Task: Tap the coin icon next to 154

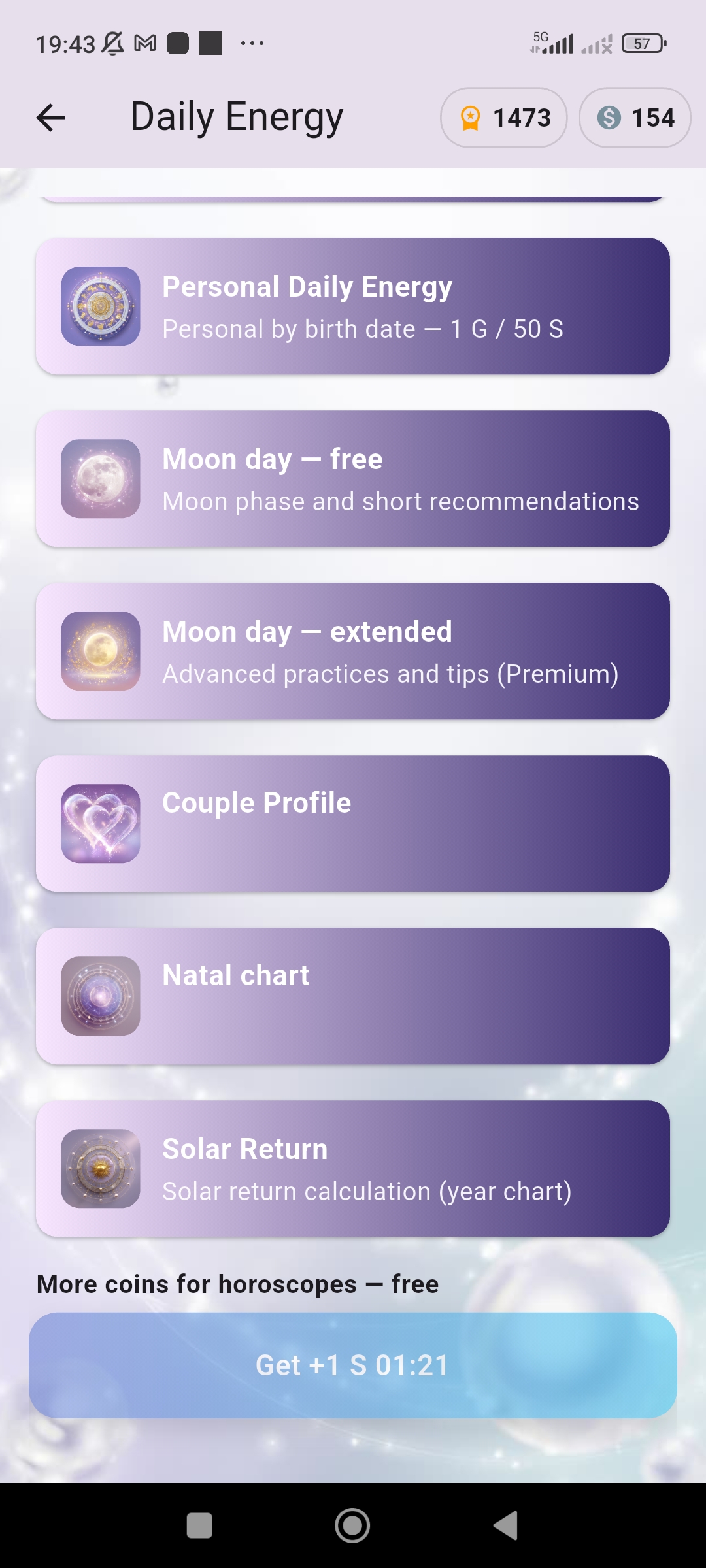Action: (609, 118)
